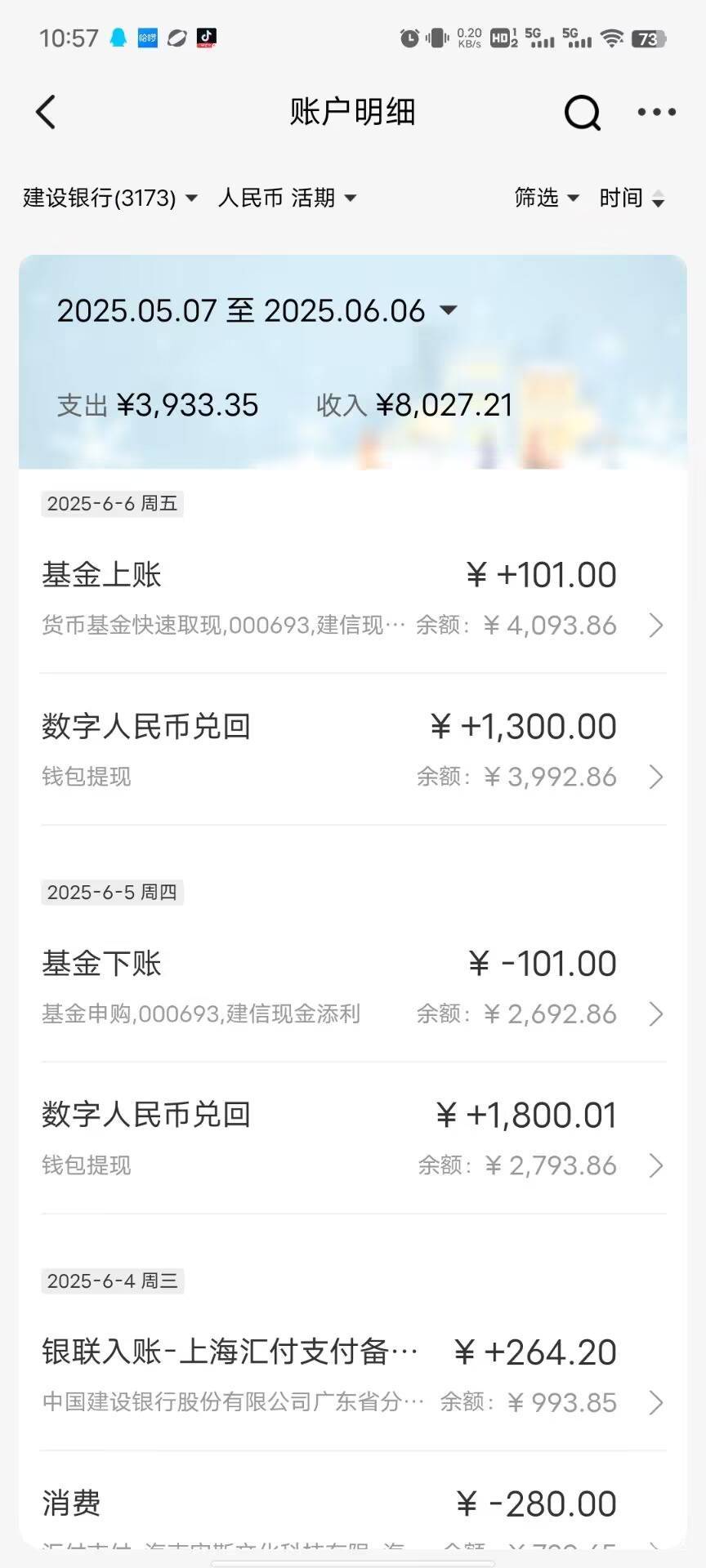Open the 基金下账 -101.00 transaction
The image size is (706, 1568).
(353, 987)
